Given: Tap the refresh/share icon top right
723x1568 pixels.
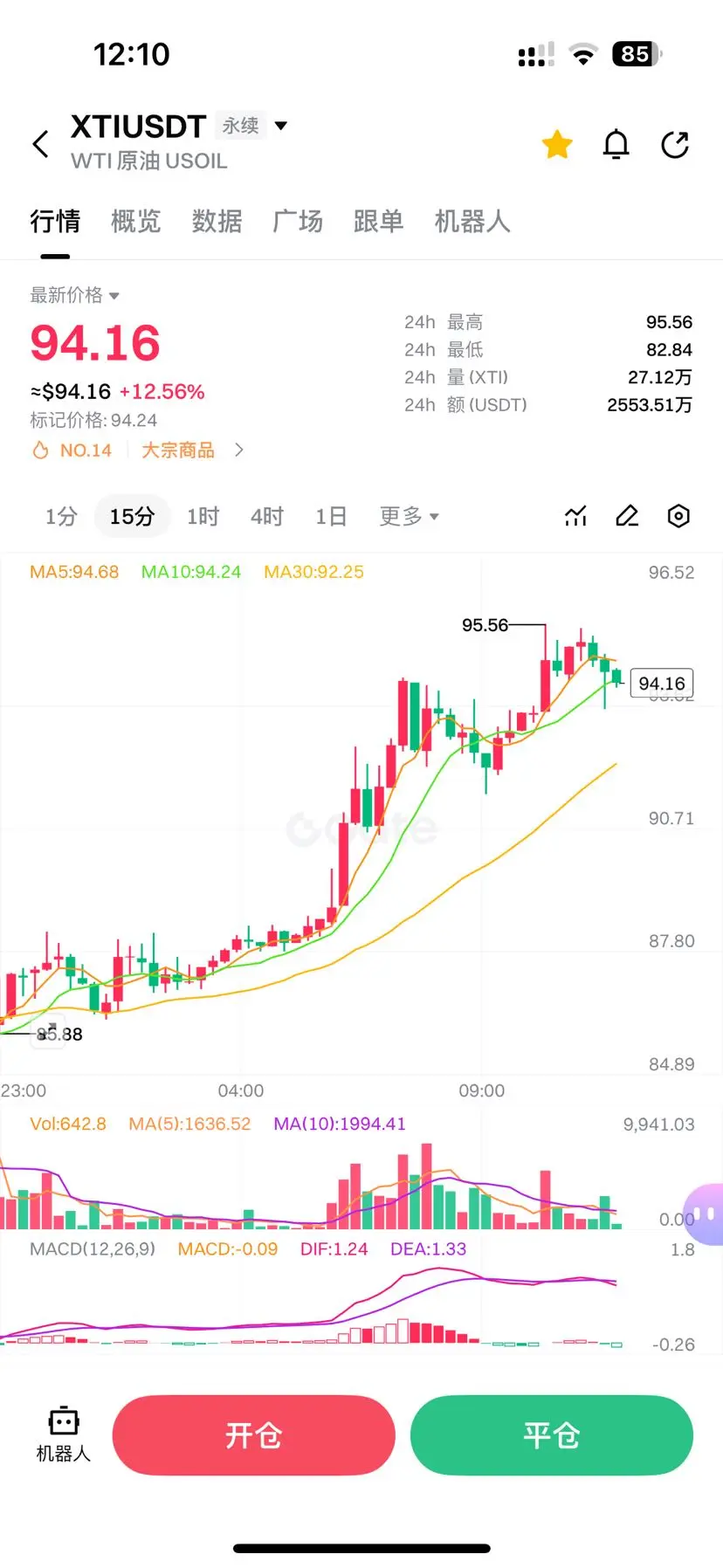Looking at the screenshot, I should click(675, 144).
